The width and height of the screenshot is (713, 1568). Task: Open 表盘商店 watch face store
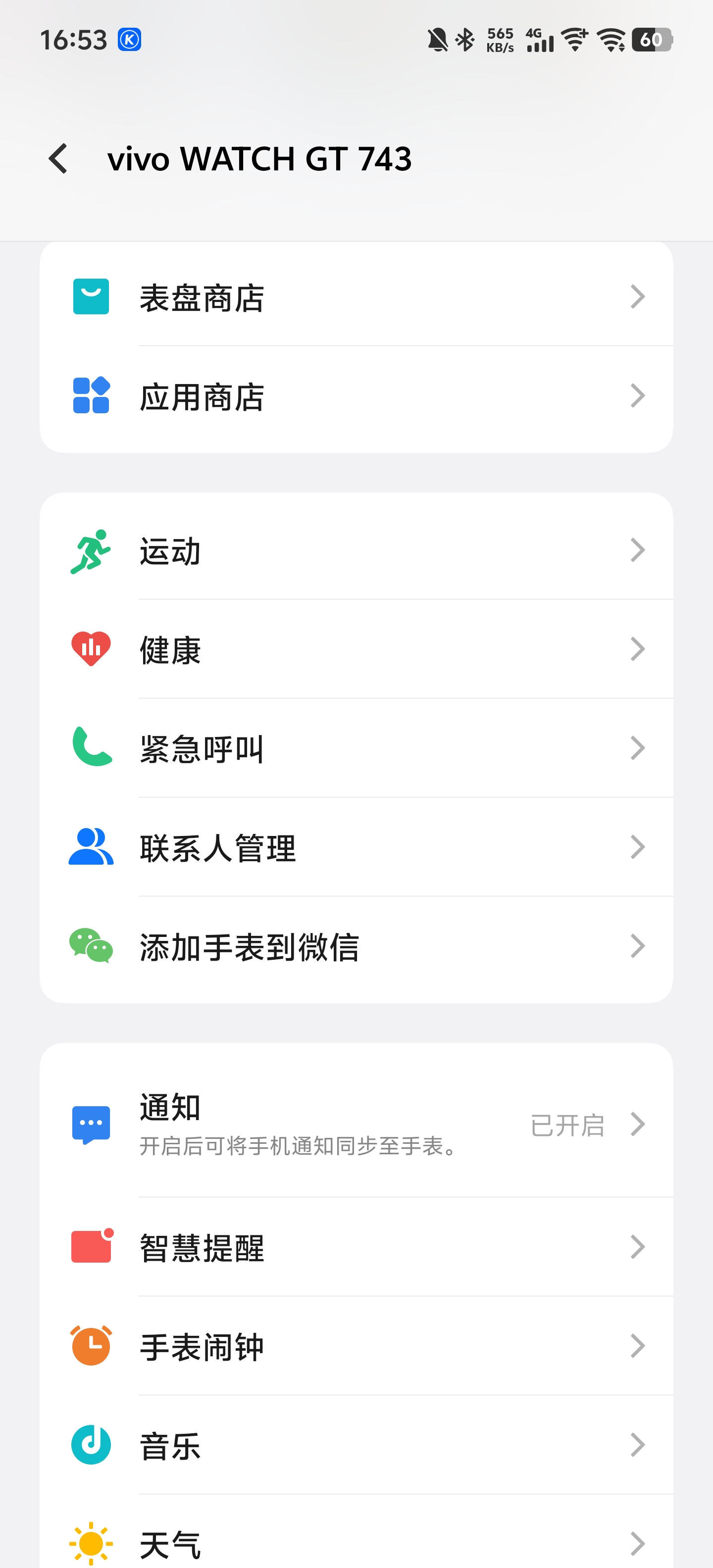[356, 296]
